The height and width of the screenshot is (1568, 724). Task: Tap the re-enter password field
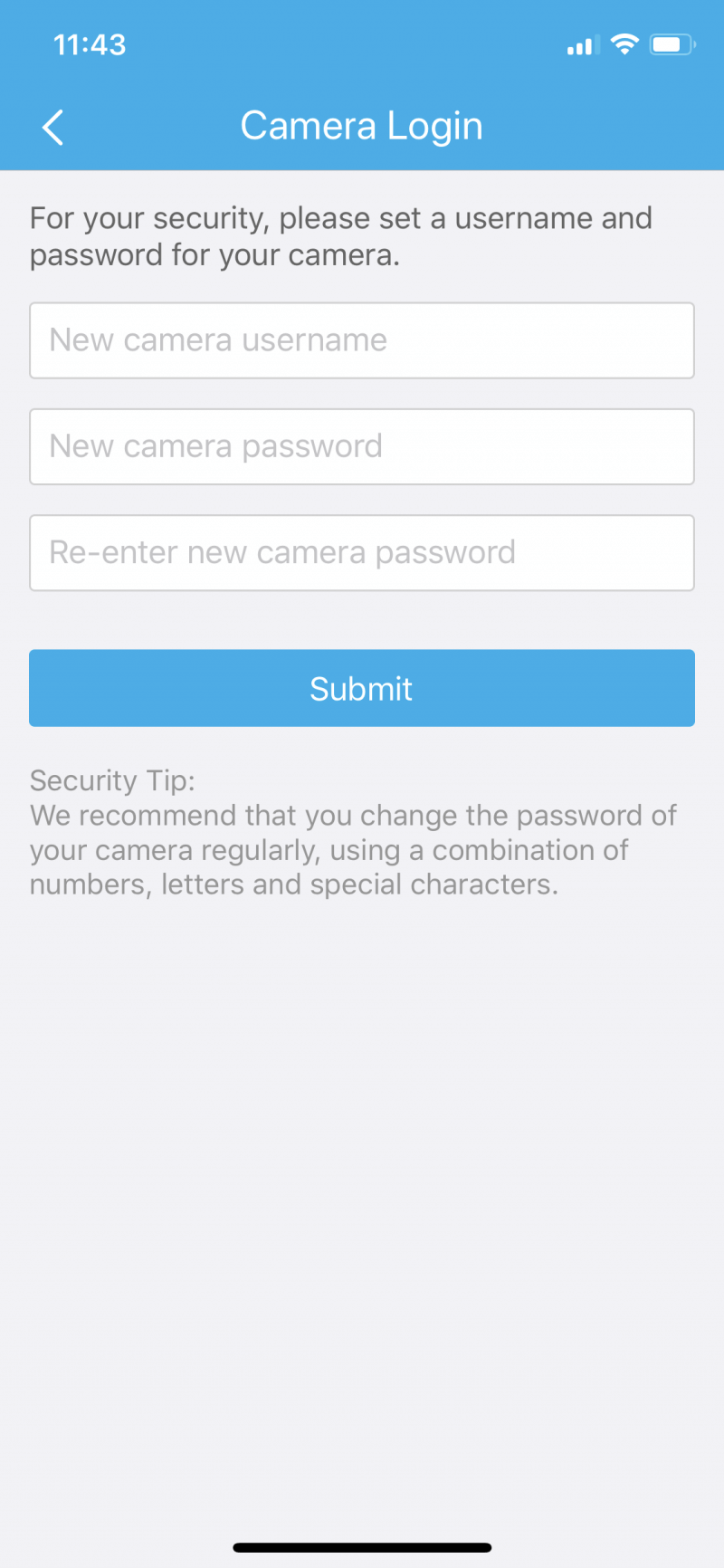tap(362, 552)
